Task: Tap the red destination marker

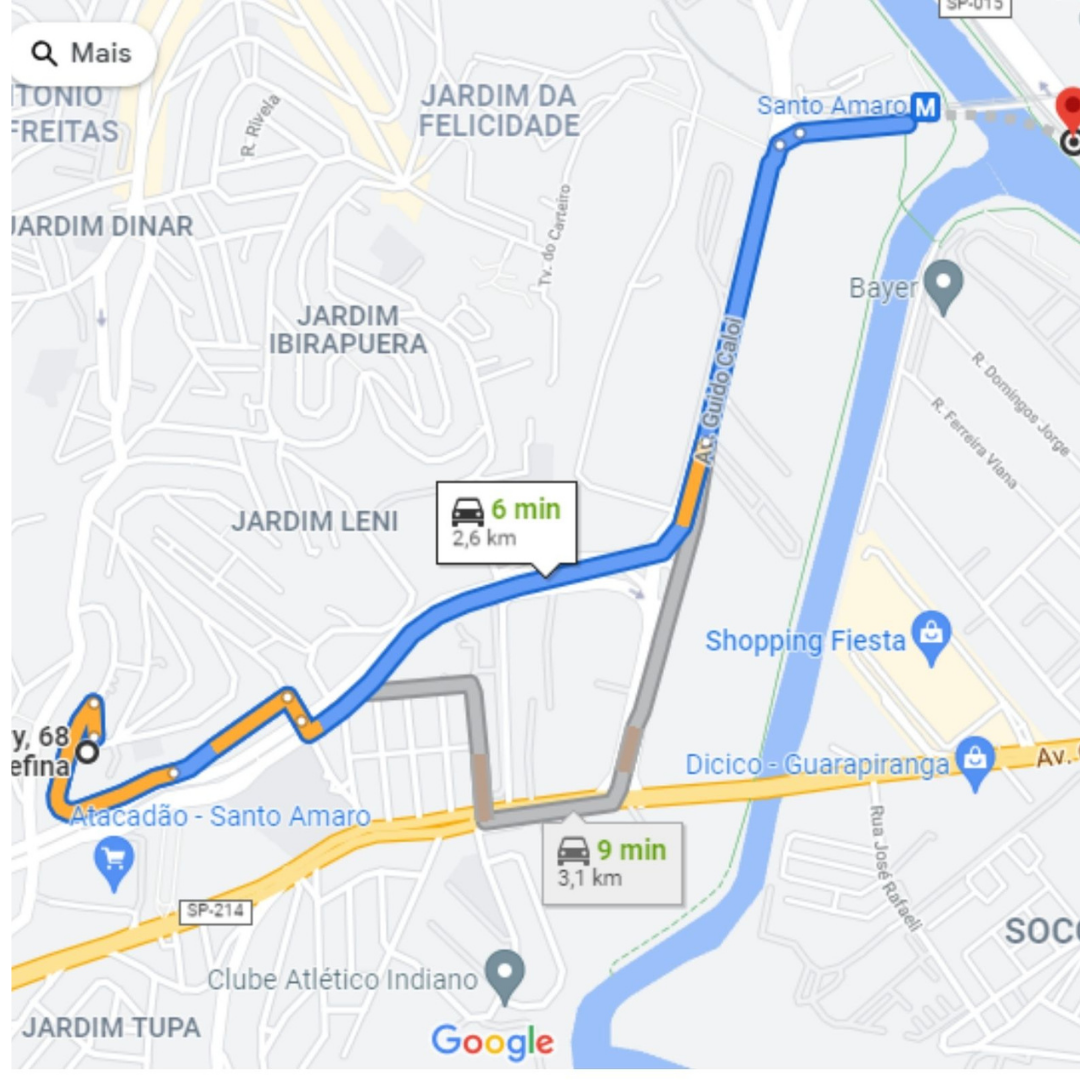Action: [1070, 108]
